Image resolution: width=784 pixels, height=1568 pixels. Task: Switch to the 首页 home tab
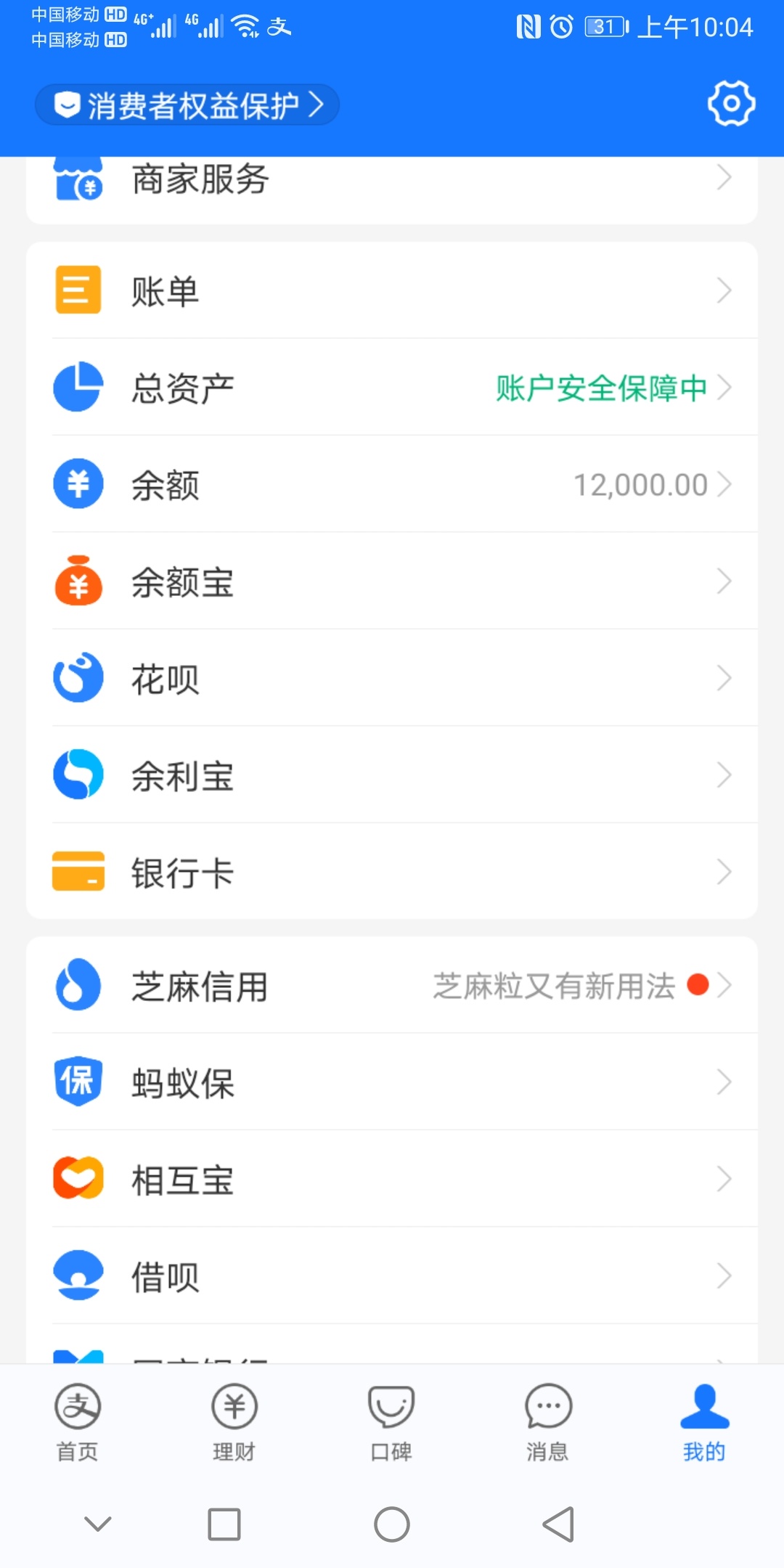click(78, 1423)
